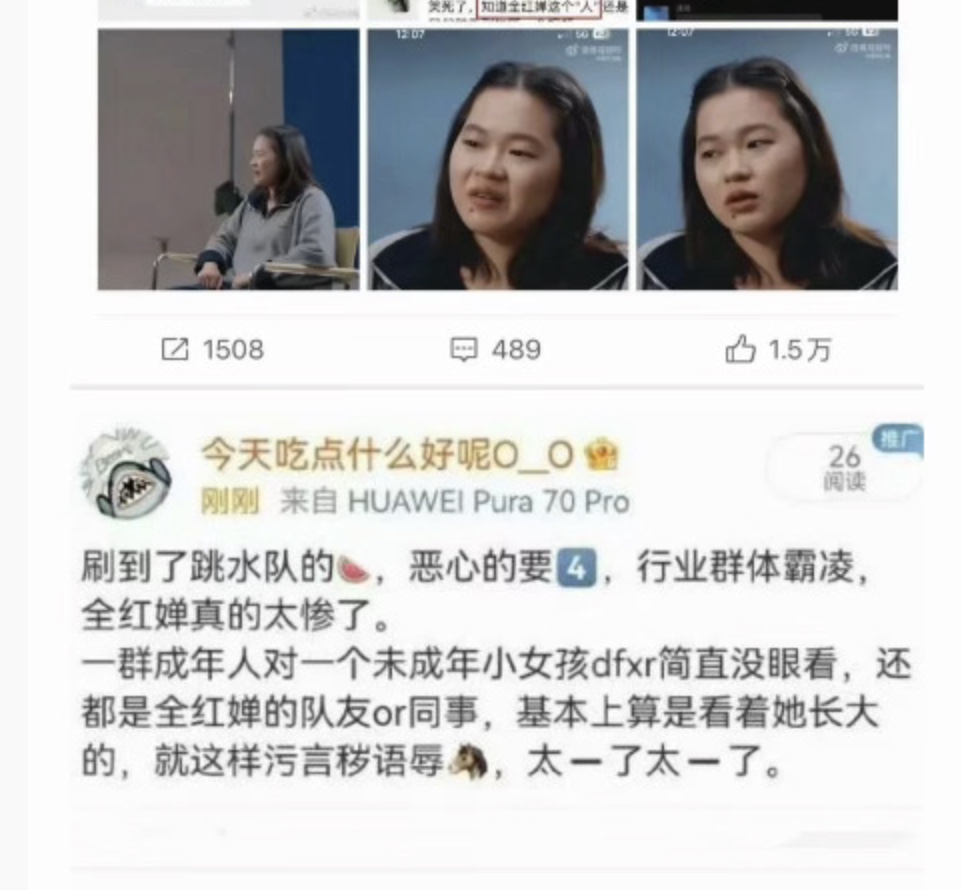This screenshot has height=890, width=962.
Task: Open the avatar of 今天吃点什么好呢O_O
Action: click(125, 472)
